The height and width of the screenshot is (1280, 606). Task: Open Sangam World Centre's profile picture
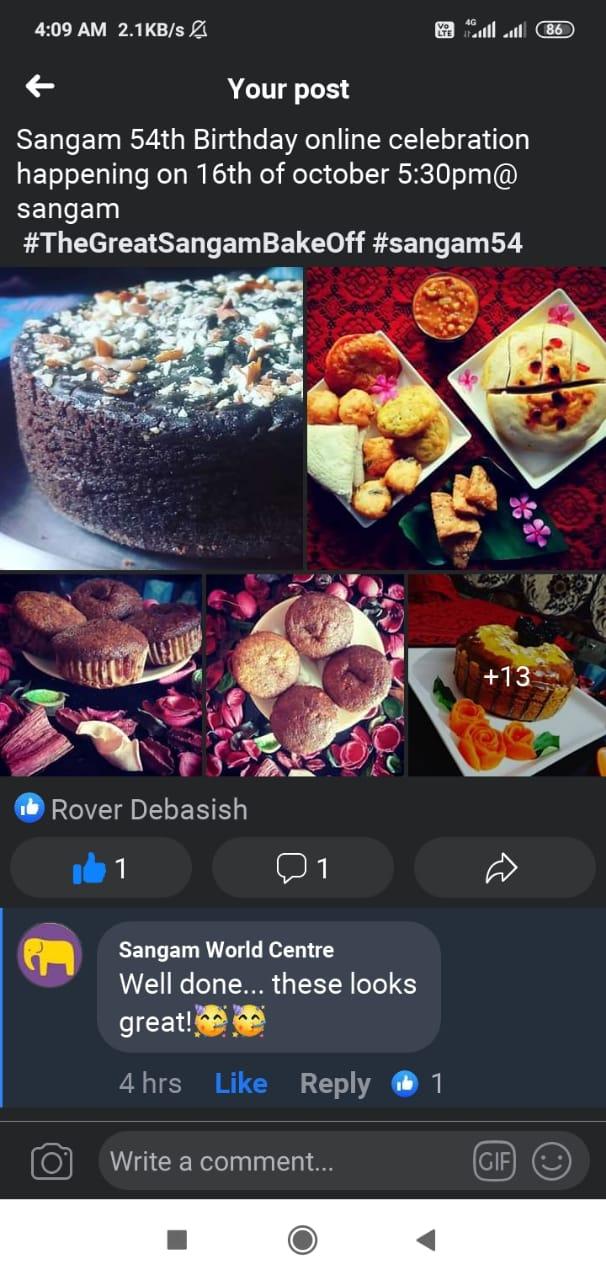pyautogui.click(x=50, y=955)
